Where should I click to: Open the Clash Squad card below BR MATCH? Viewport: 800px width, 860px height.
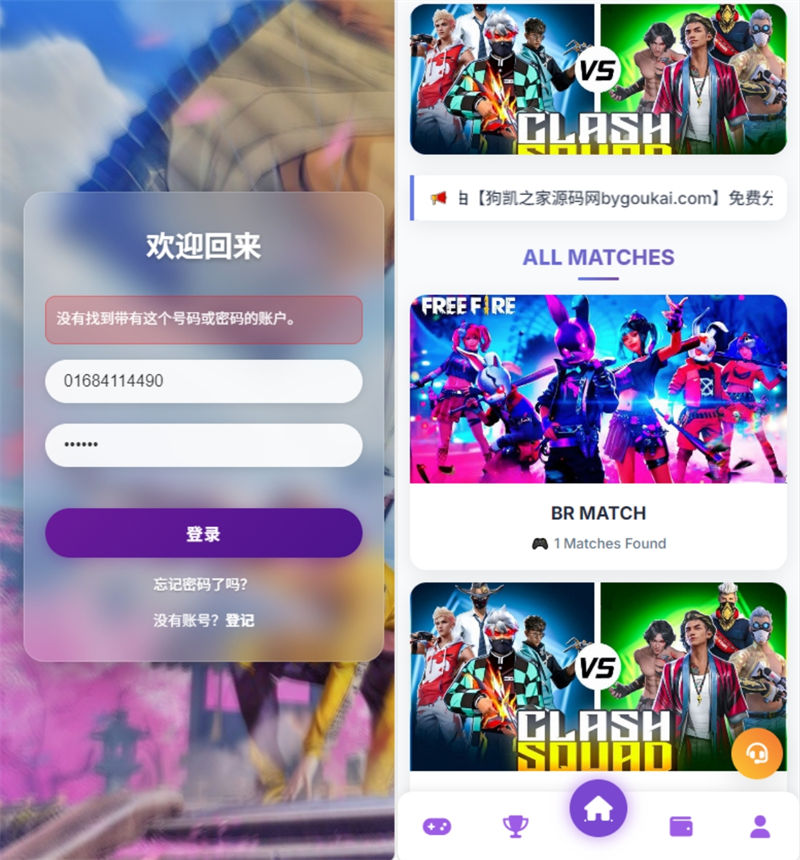(x=598, y=680)
